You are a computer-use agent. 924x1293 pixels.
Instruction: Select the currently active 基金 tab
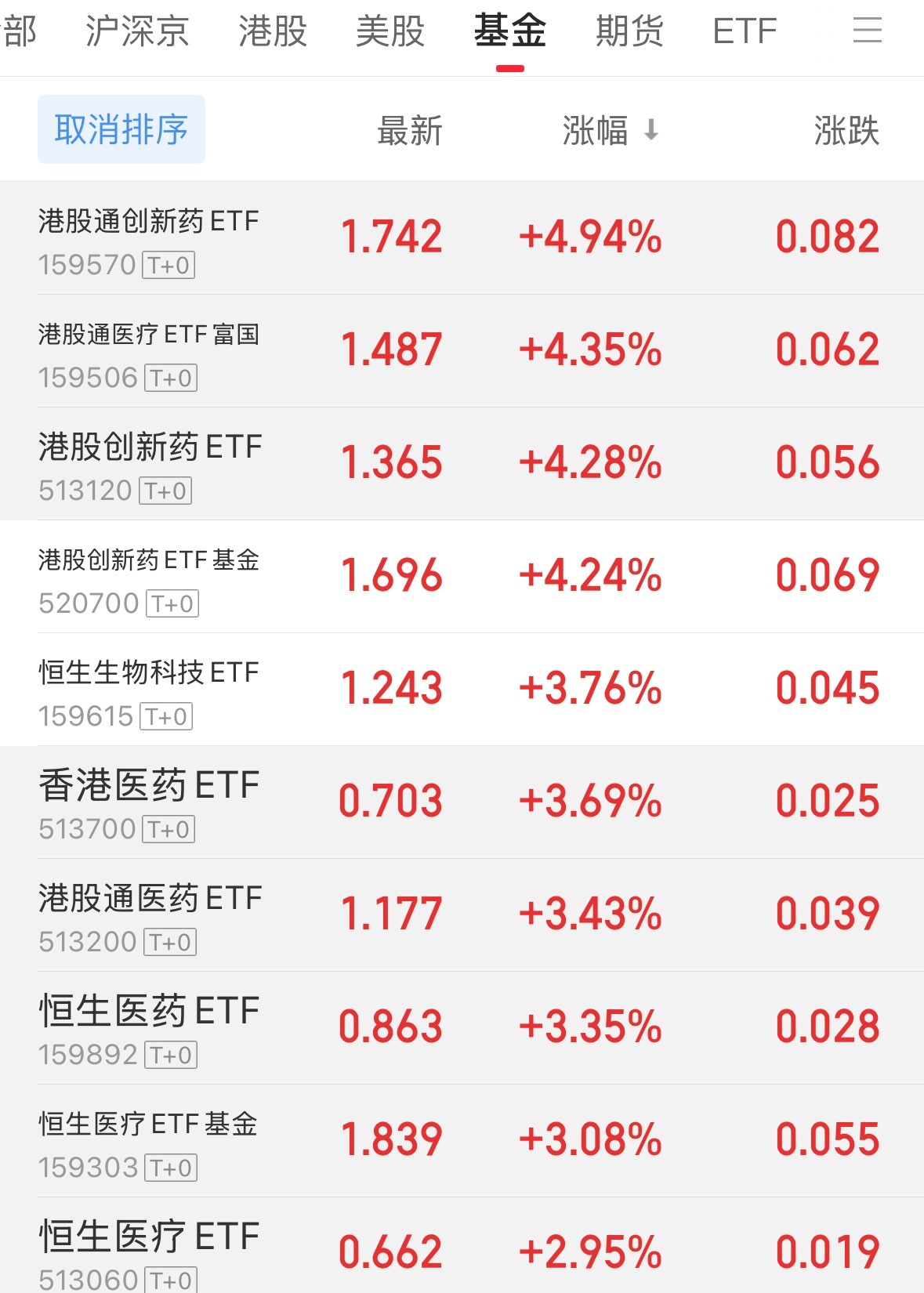[x=509, y=31]
